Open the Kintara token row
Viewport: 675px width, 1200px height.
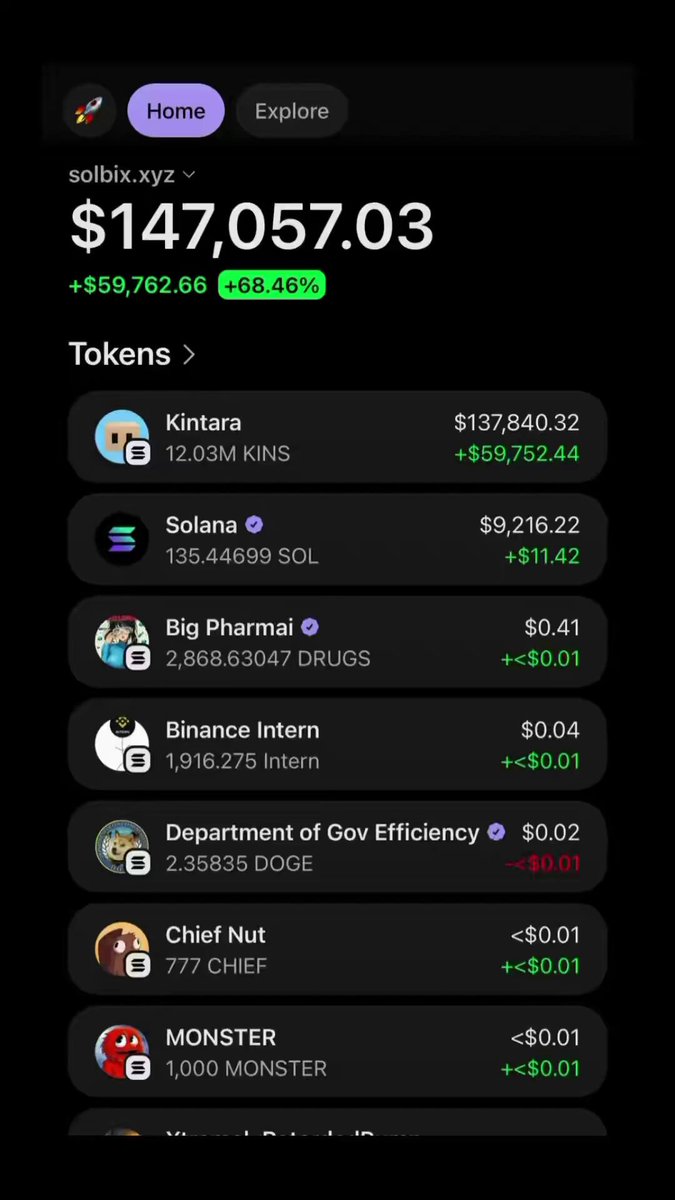point(337,437)
